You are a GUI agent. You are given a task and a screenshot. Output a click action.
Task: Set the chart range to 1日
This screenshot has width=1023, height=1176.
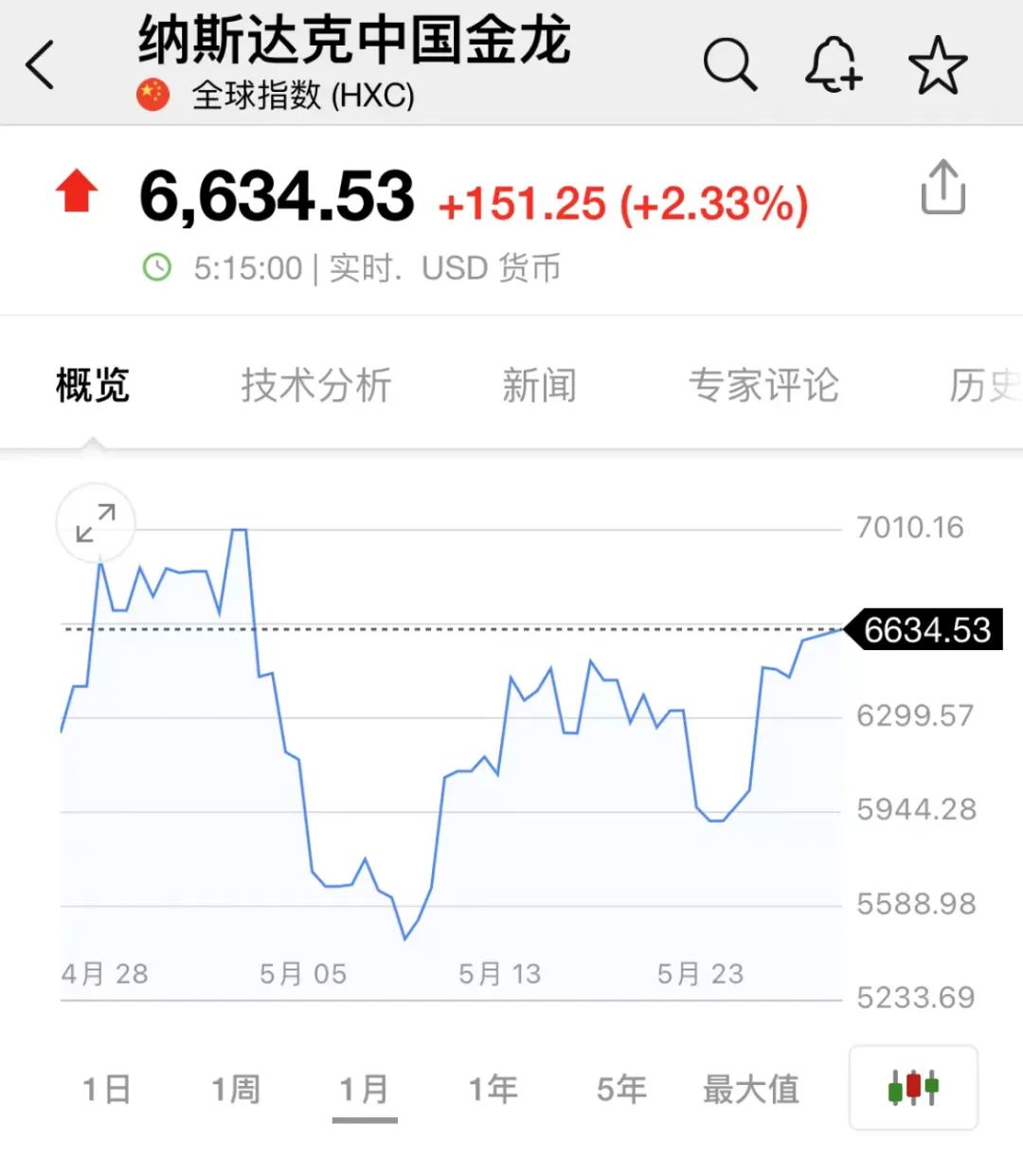pos(106,1089)
